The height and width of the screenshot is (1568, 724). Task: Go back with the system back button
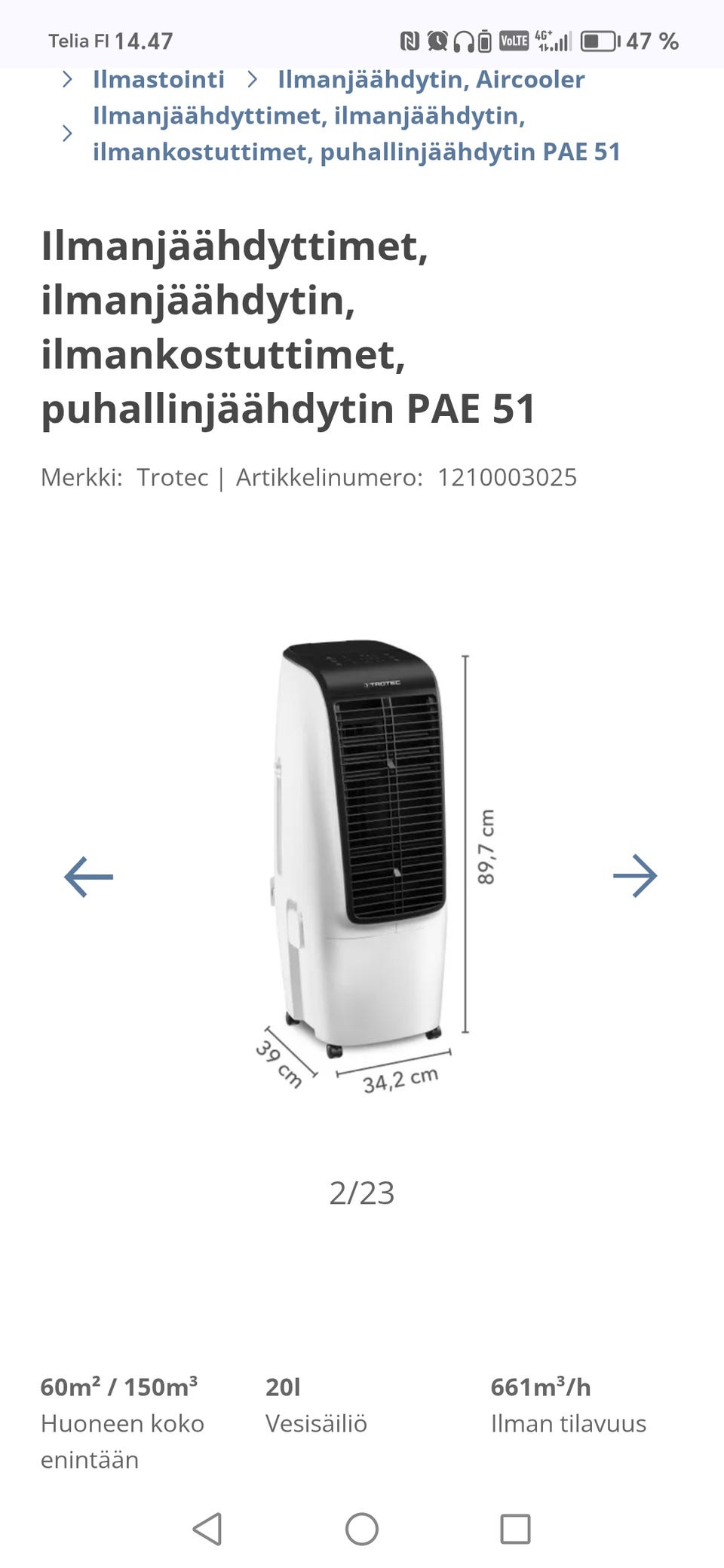point(207,1529)
